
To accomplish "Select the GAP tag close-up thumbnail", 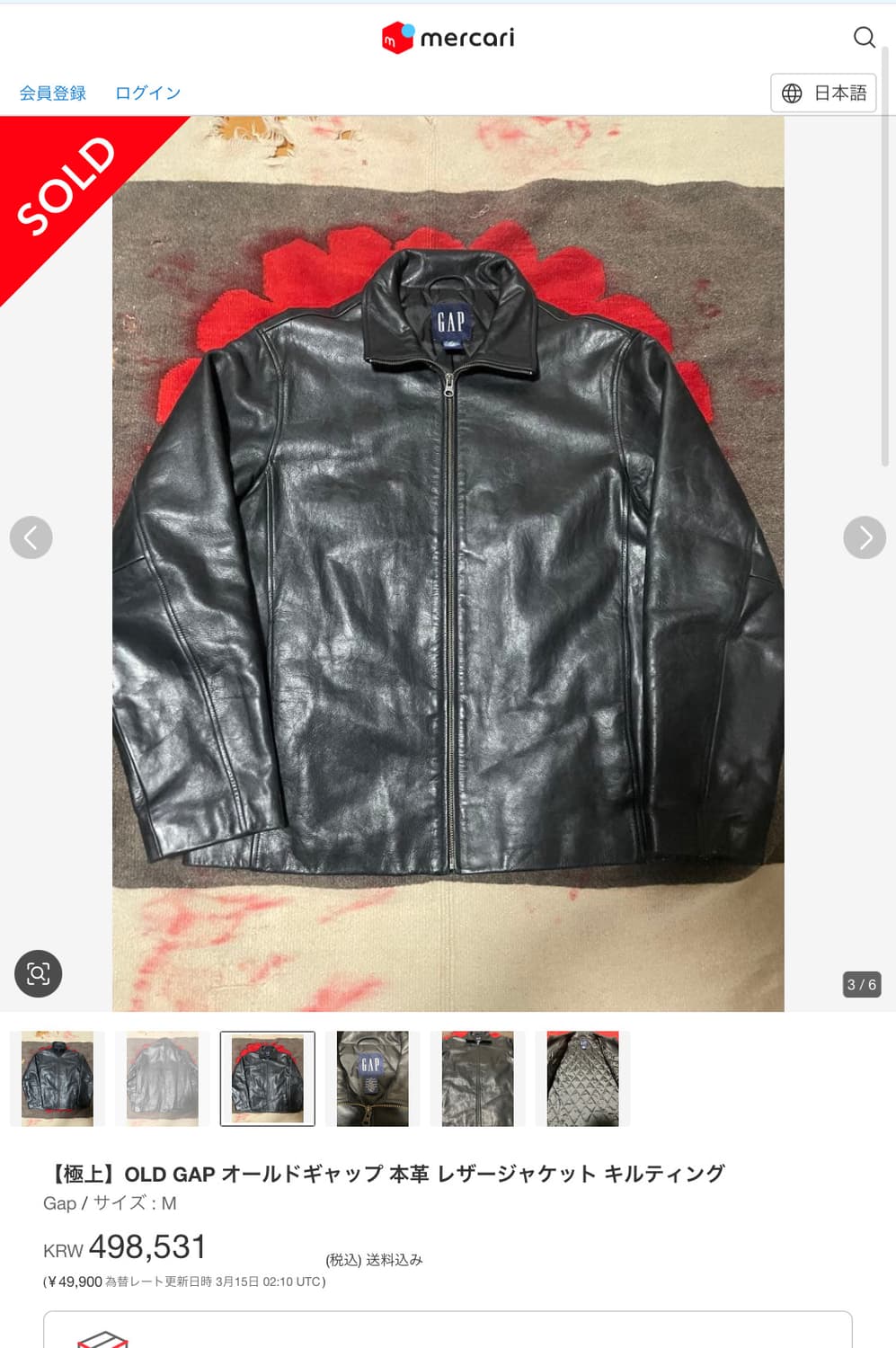I will [372, 1078].
